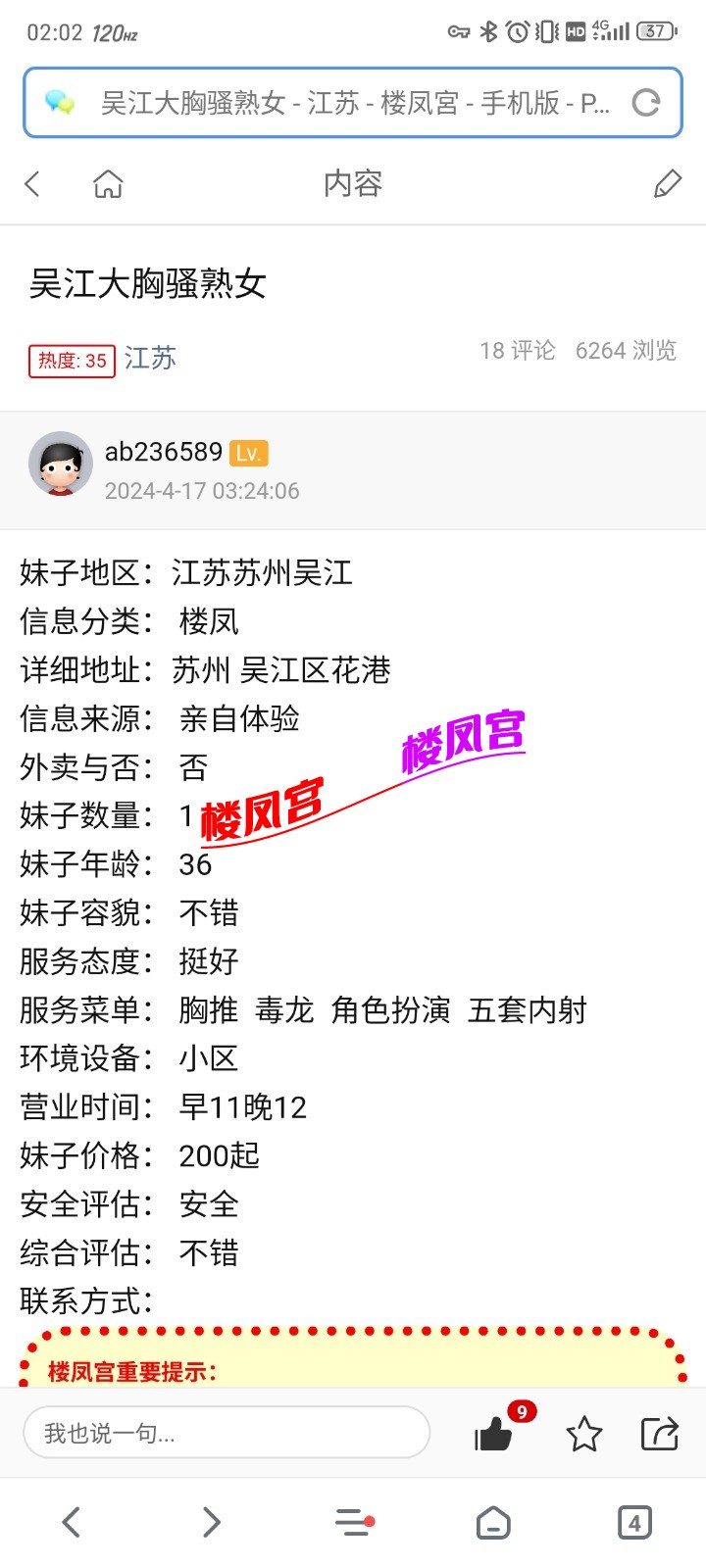Share this post
The height and width of the screenshot is (1568, 706).
click(659, 1434)
